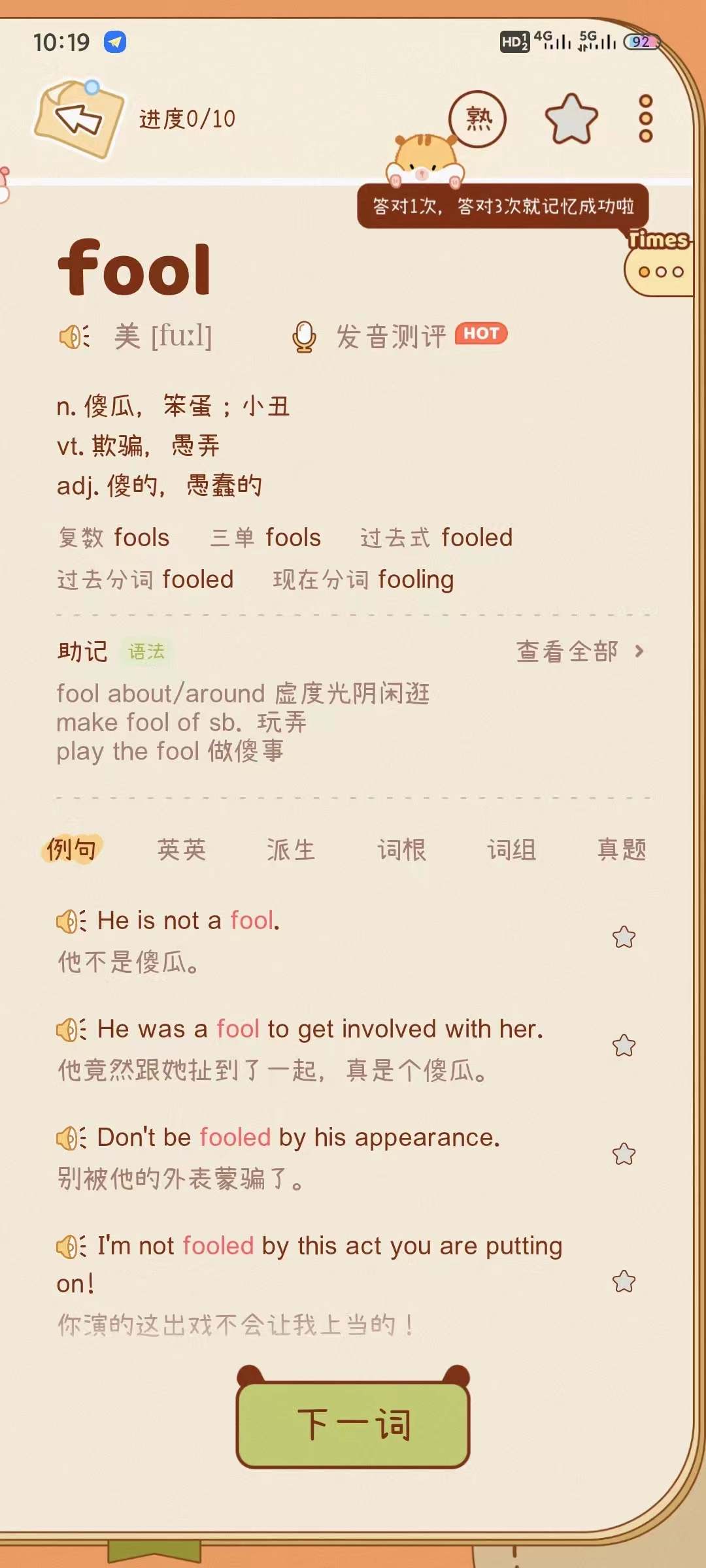Image resolution: width=706 pixels, height=1568 pixels.
Task: Play audio for "He is not a fool."
Action: point(71,922)
